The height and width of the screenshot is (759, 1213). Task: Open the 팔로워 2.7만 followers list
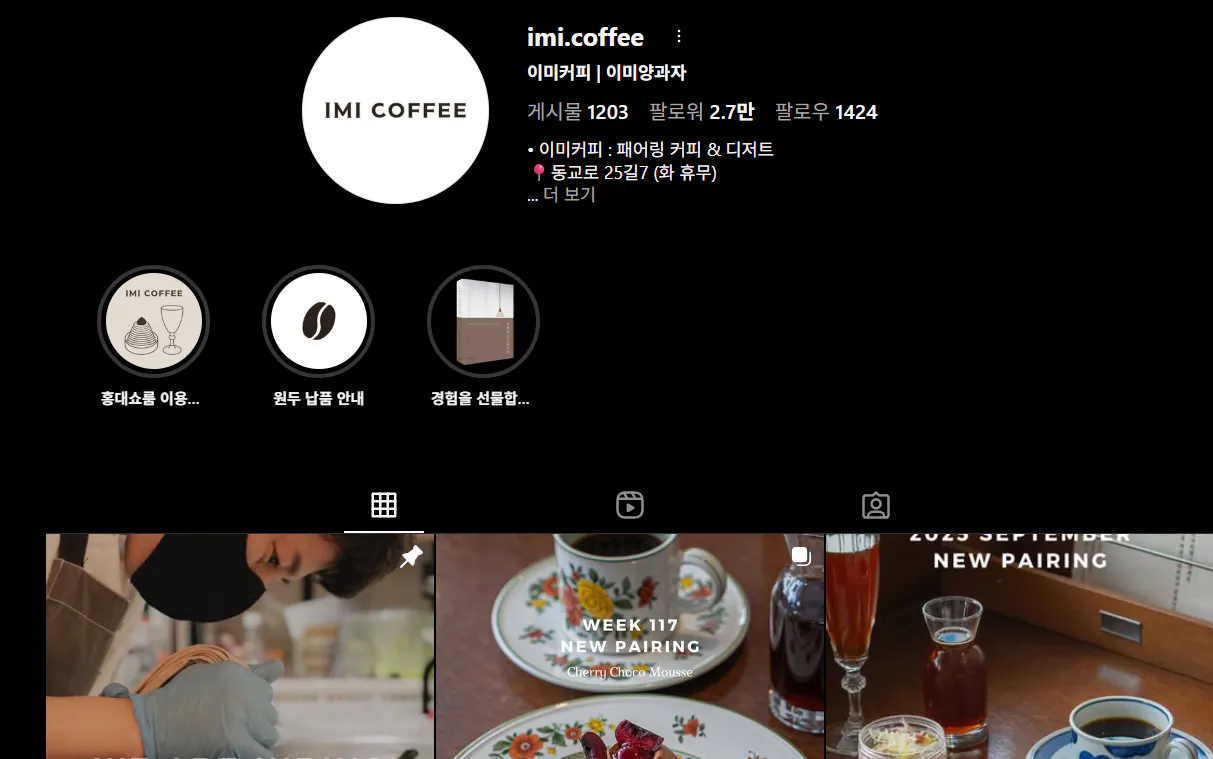(x=701, y=112)
